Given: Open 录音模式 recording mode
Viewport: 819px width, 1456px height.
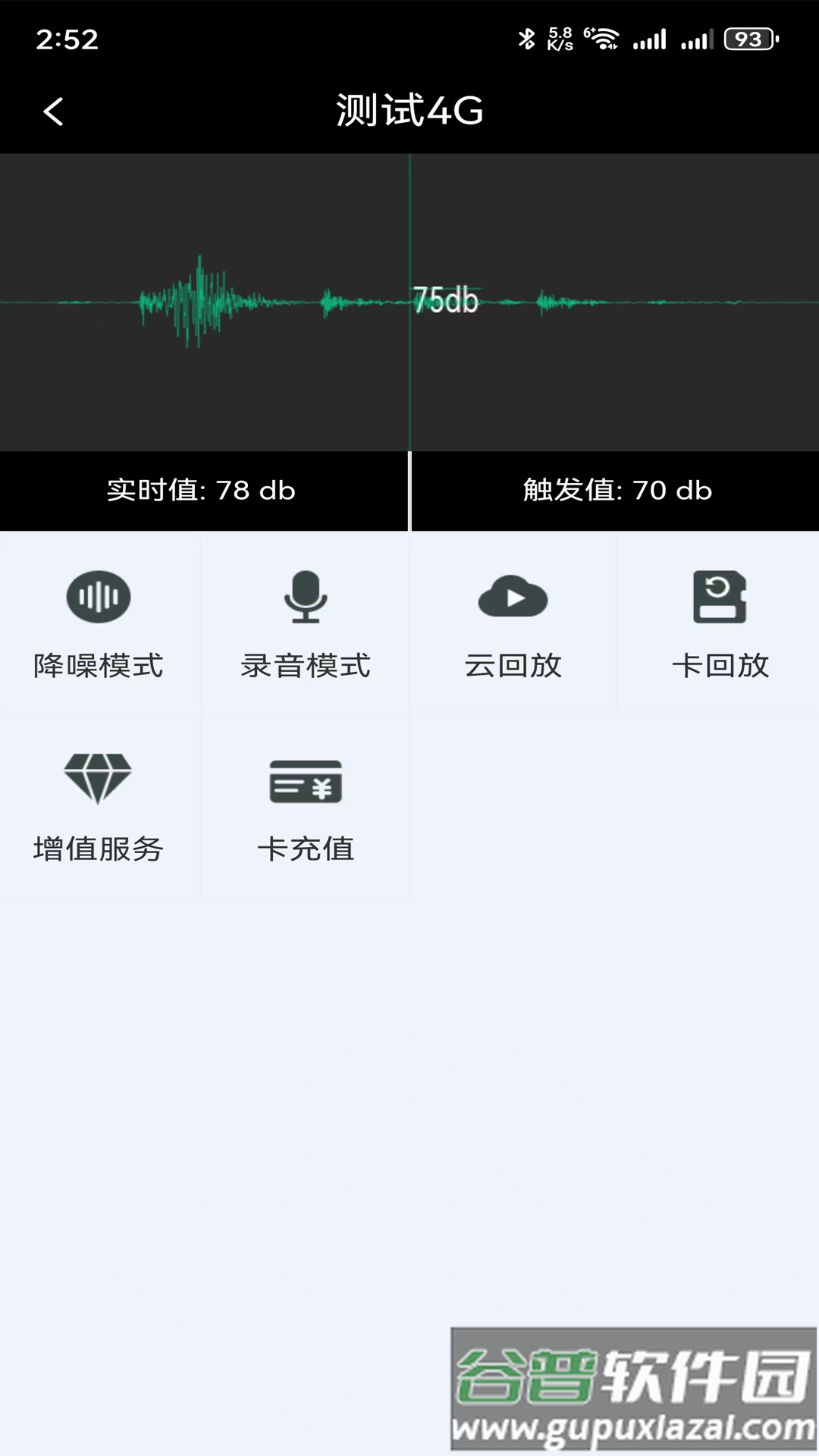Looking at the screenshot, I should tap(306, 623).
